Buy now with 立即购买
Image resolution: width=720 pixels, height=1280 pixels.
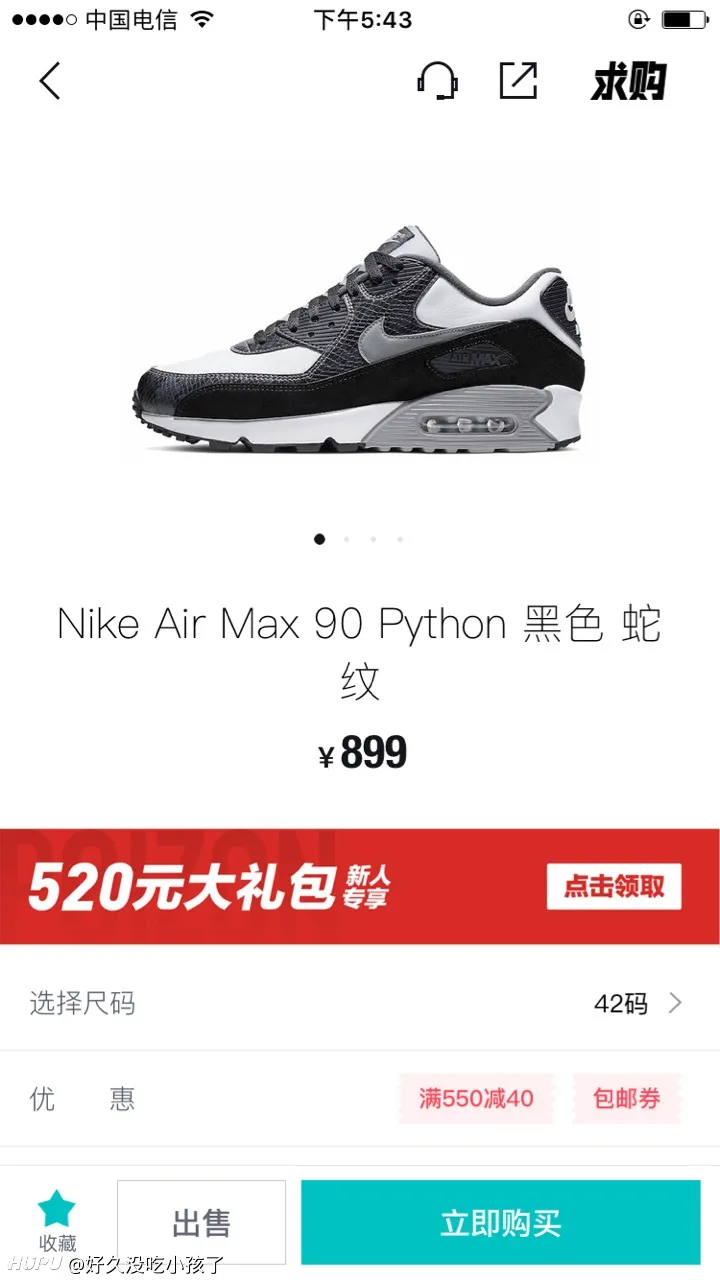point(500,1222)
